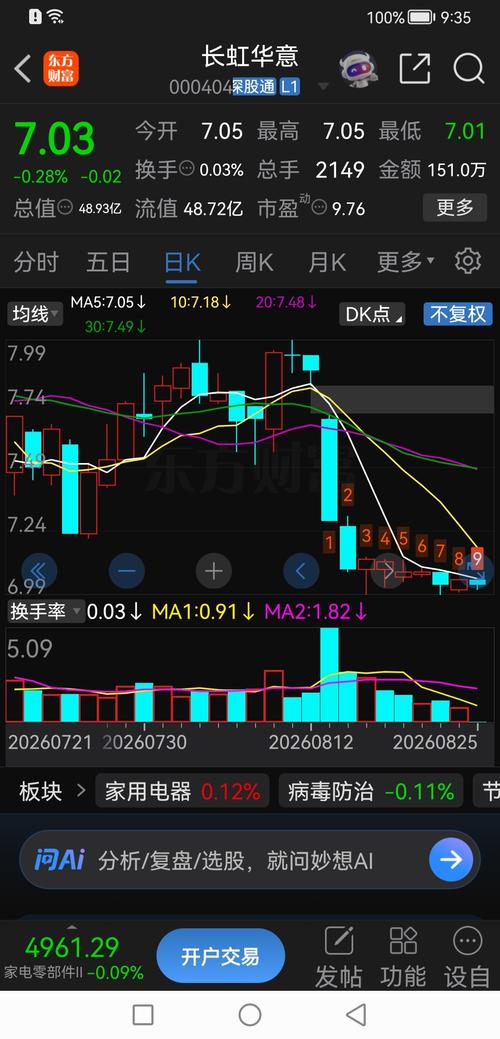Open the 均线 indicator dropdown
This screenshot has height=1039, width=500.
(35, 313)
